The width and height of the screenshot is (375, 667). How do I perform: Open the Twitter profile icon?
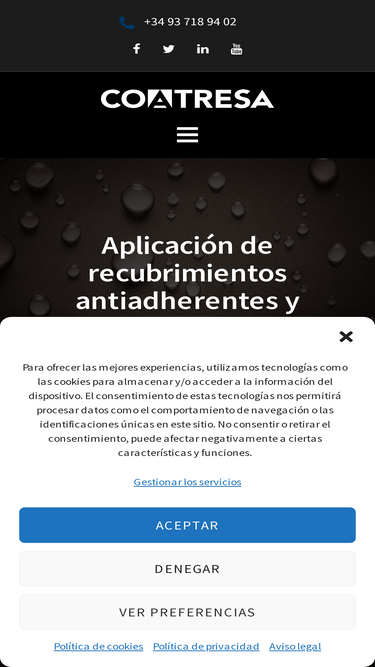coord(169,49)
